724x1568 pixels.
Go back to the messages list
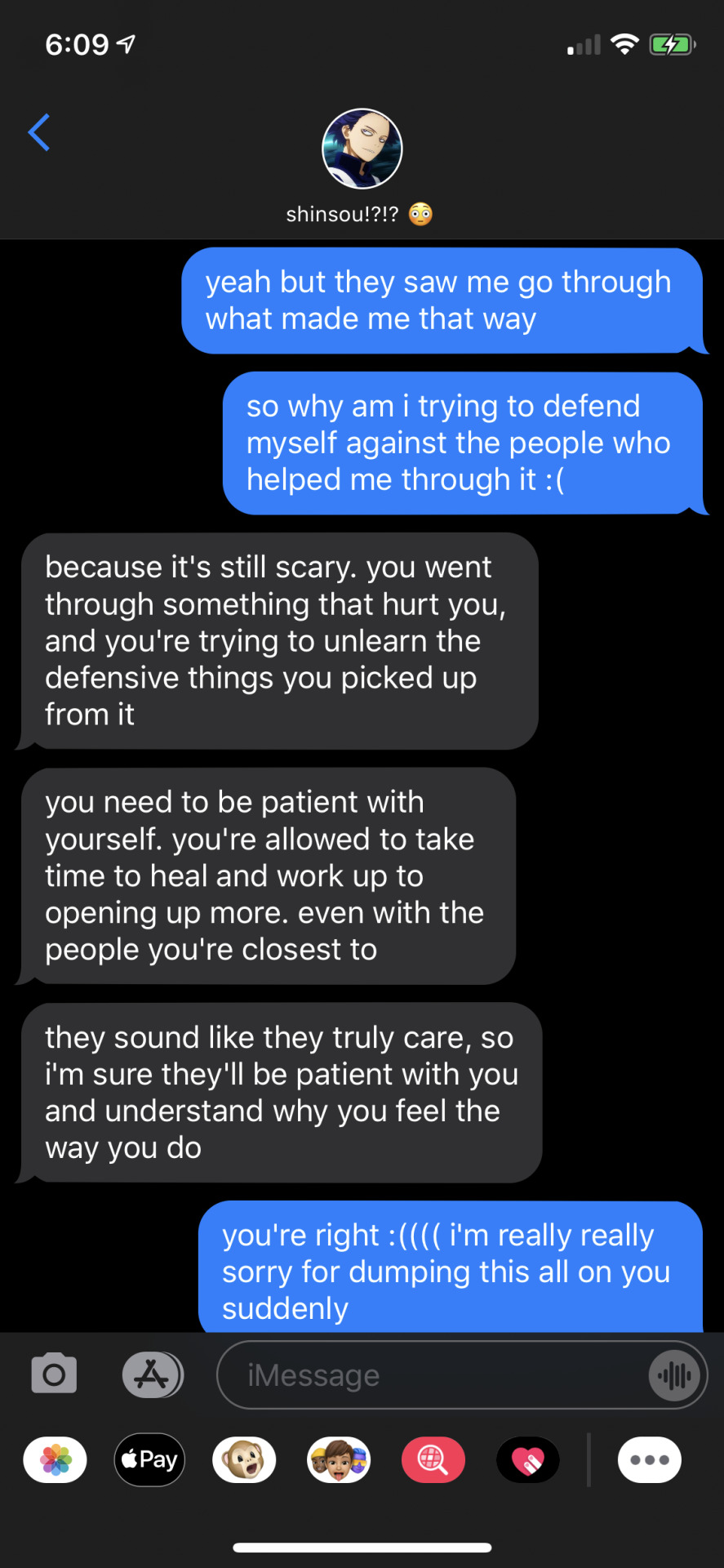point(39,132)
